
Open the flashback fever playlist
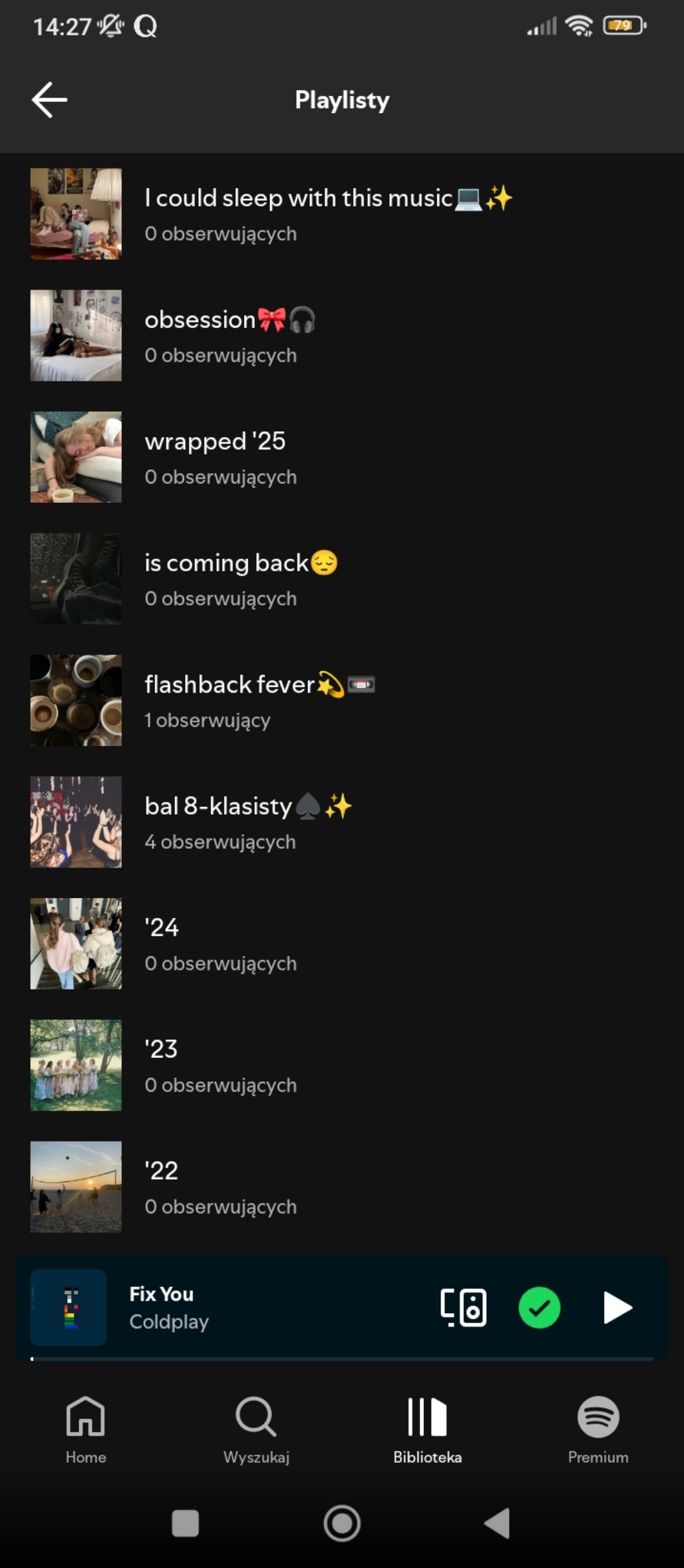coord(259,700)
